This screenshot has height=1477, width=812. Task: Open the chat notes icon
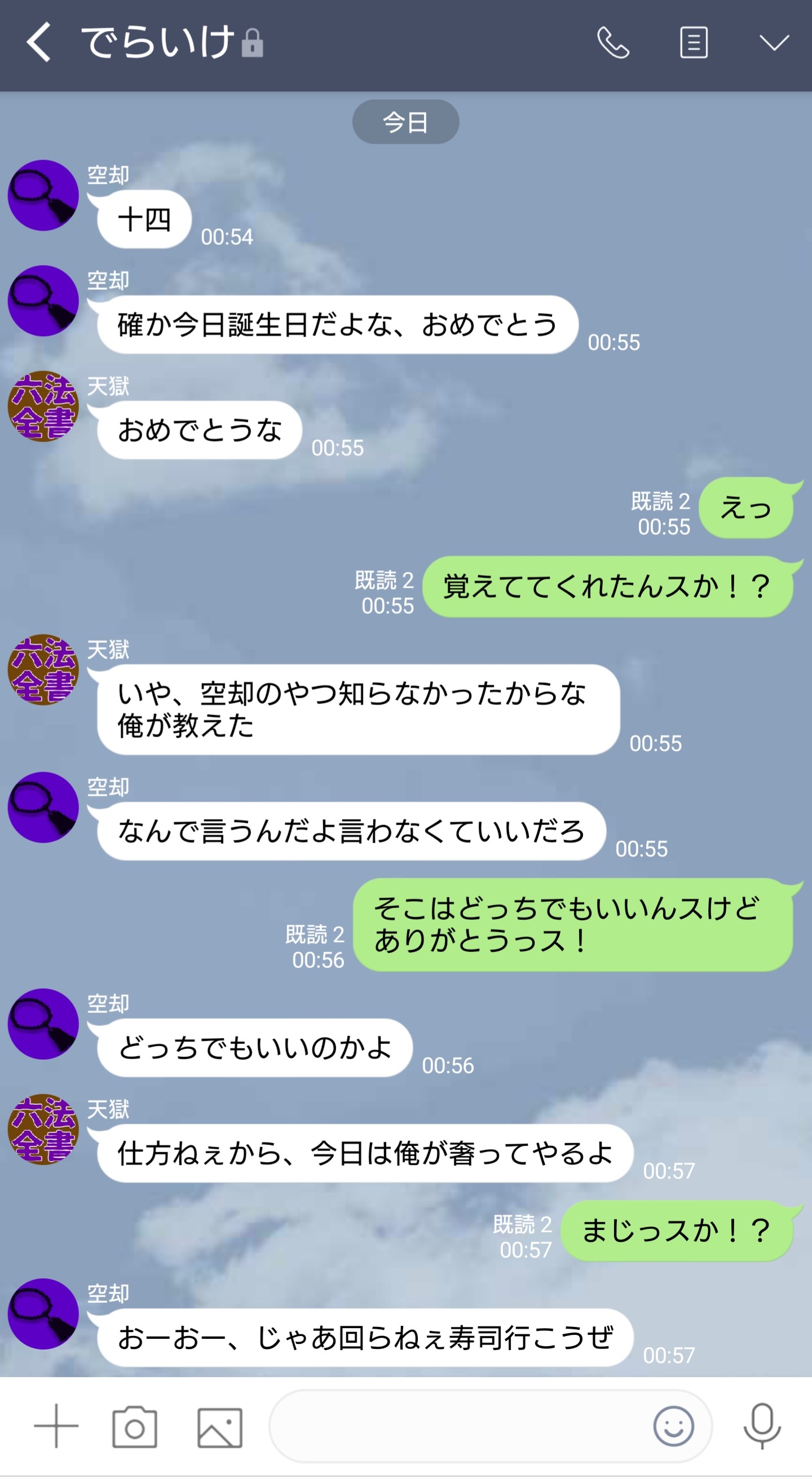693,42
